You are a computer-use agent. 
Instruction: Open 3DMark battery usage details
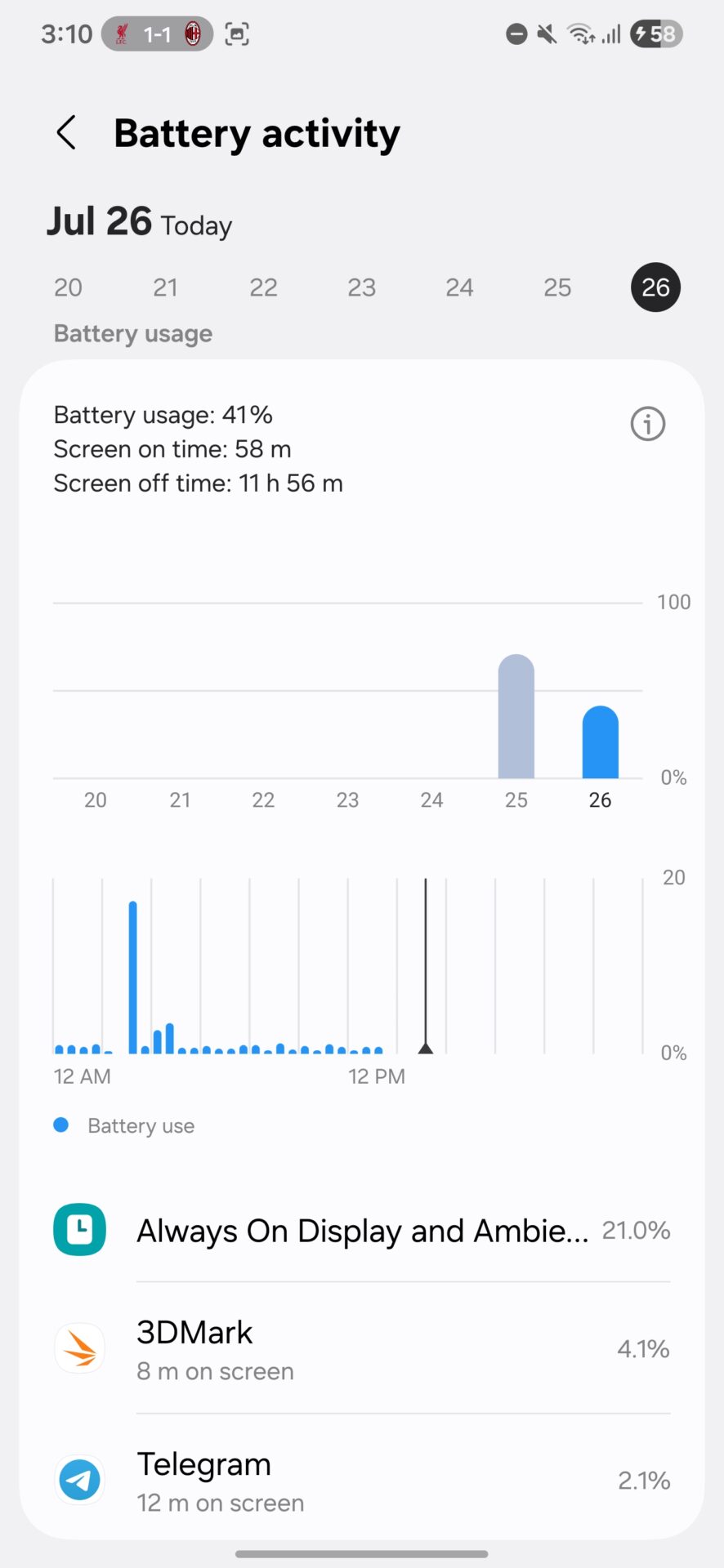point(362,1349)
